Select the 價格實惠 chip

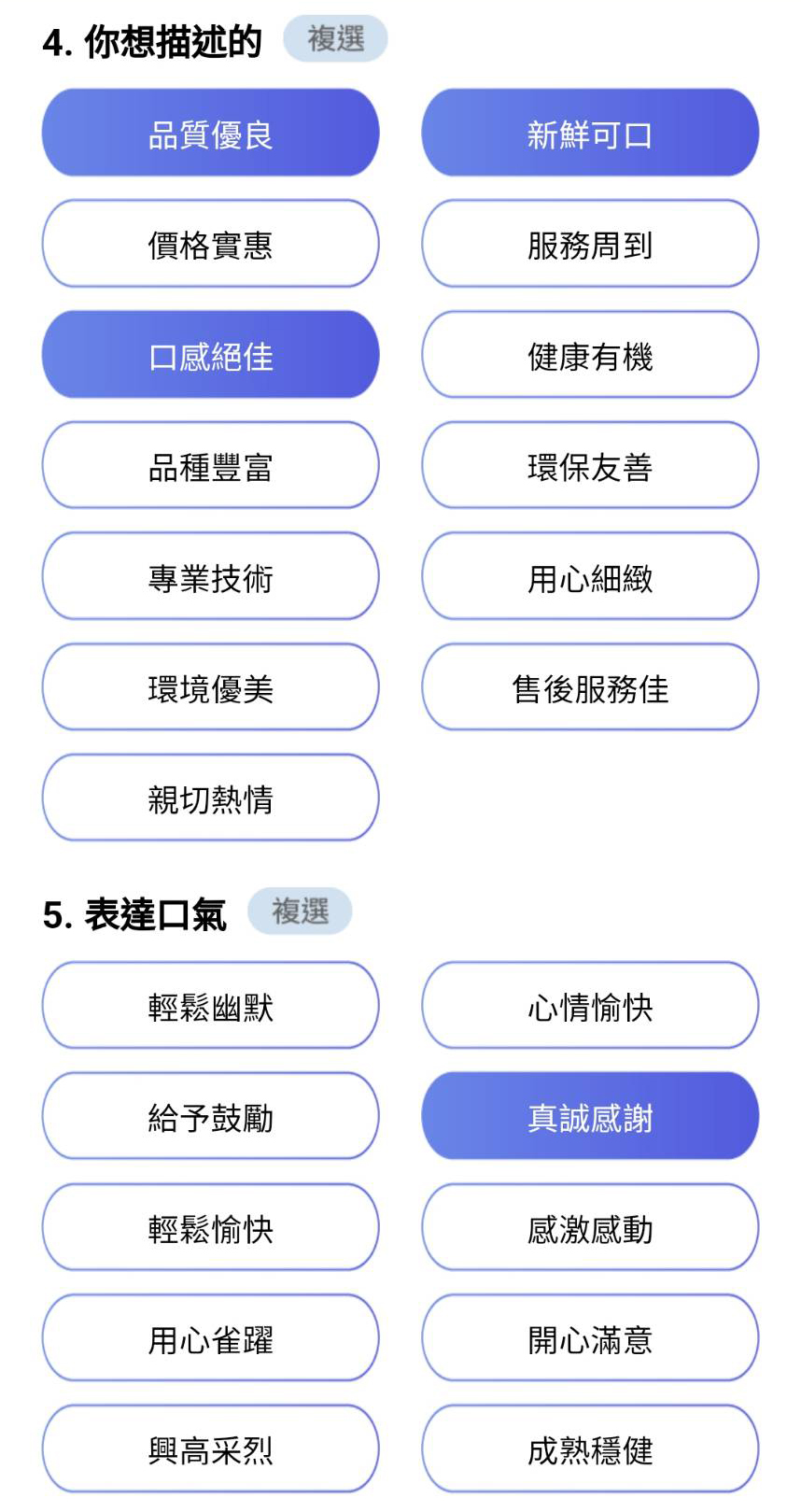210,244
